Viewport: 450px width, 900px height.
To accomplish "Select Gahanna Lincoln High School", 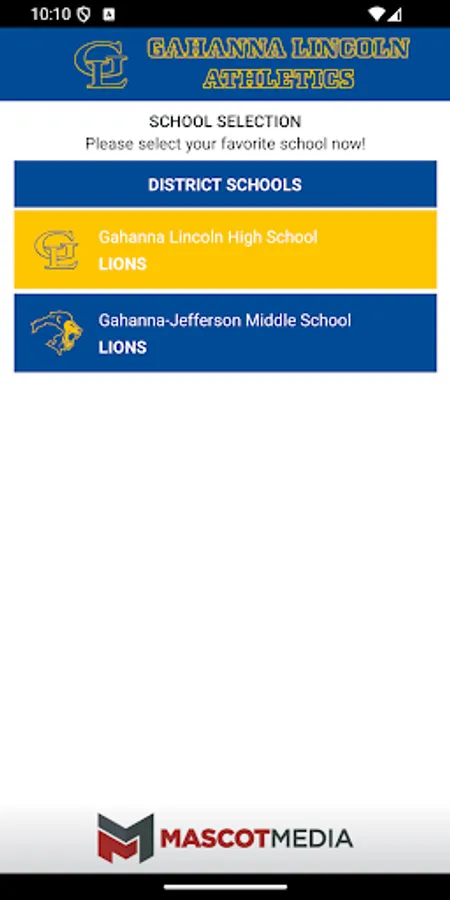I will (x=225, y=249).
